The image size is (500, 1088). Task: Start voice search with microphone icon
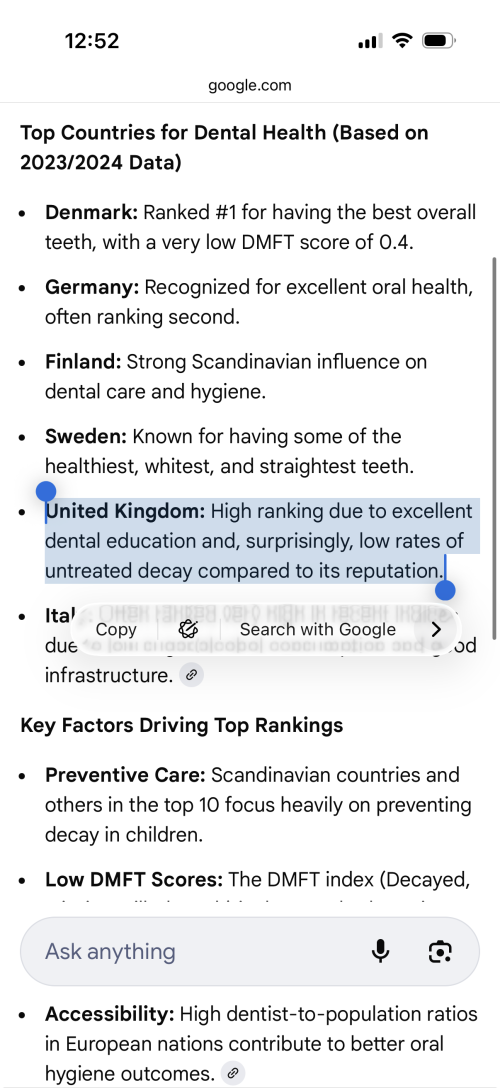coord(380,951)
